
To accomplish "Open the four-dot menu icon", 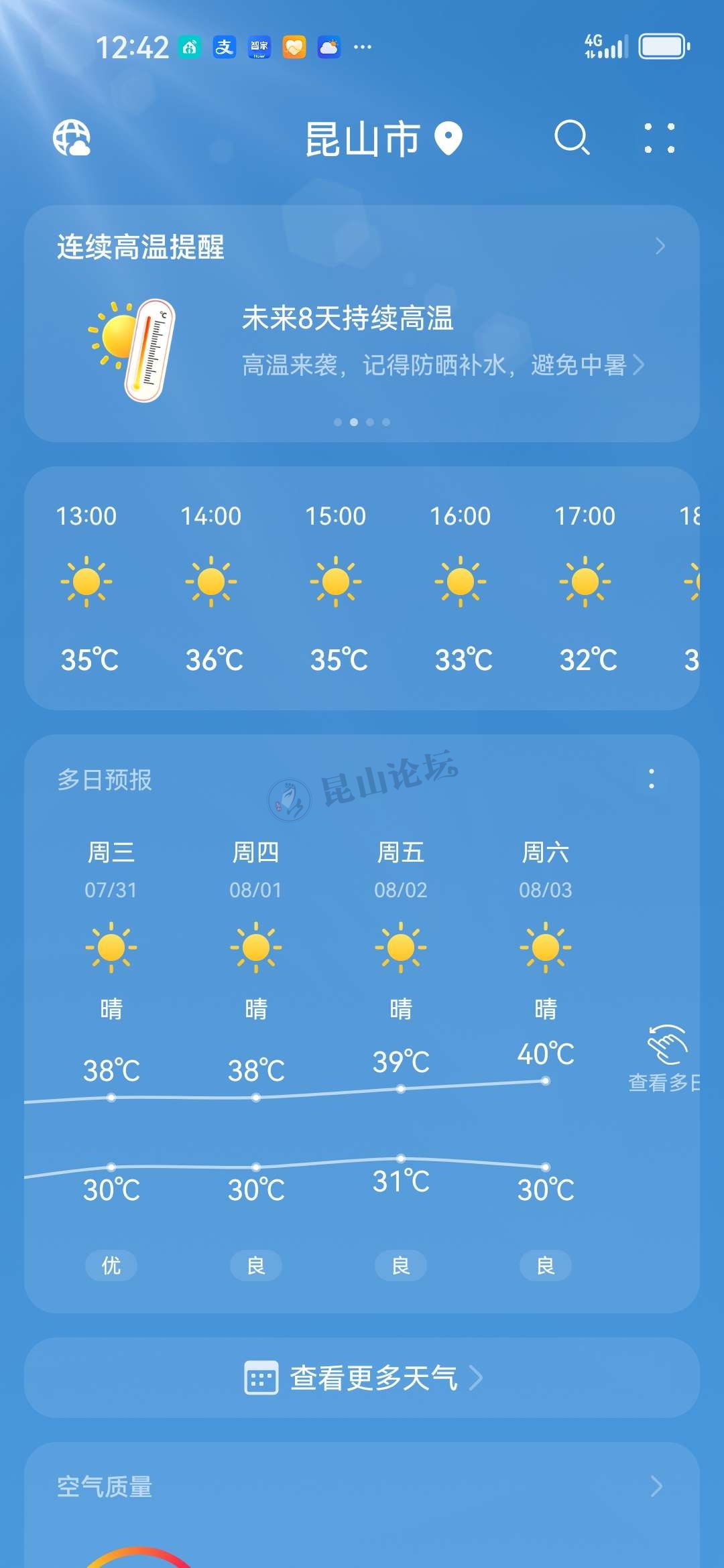I will pyautogui.click(x=660, y=138).
